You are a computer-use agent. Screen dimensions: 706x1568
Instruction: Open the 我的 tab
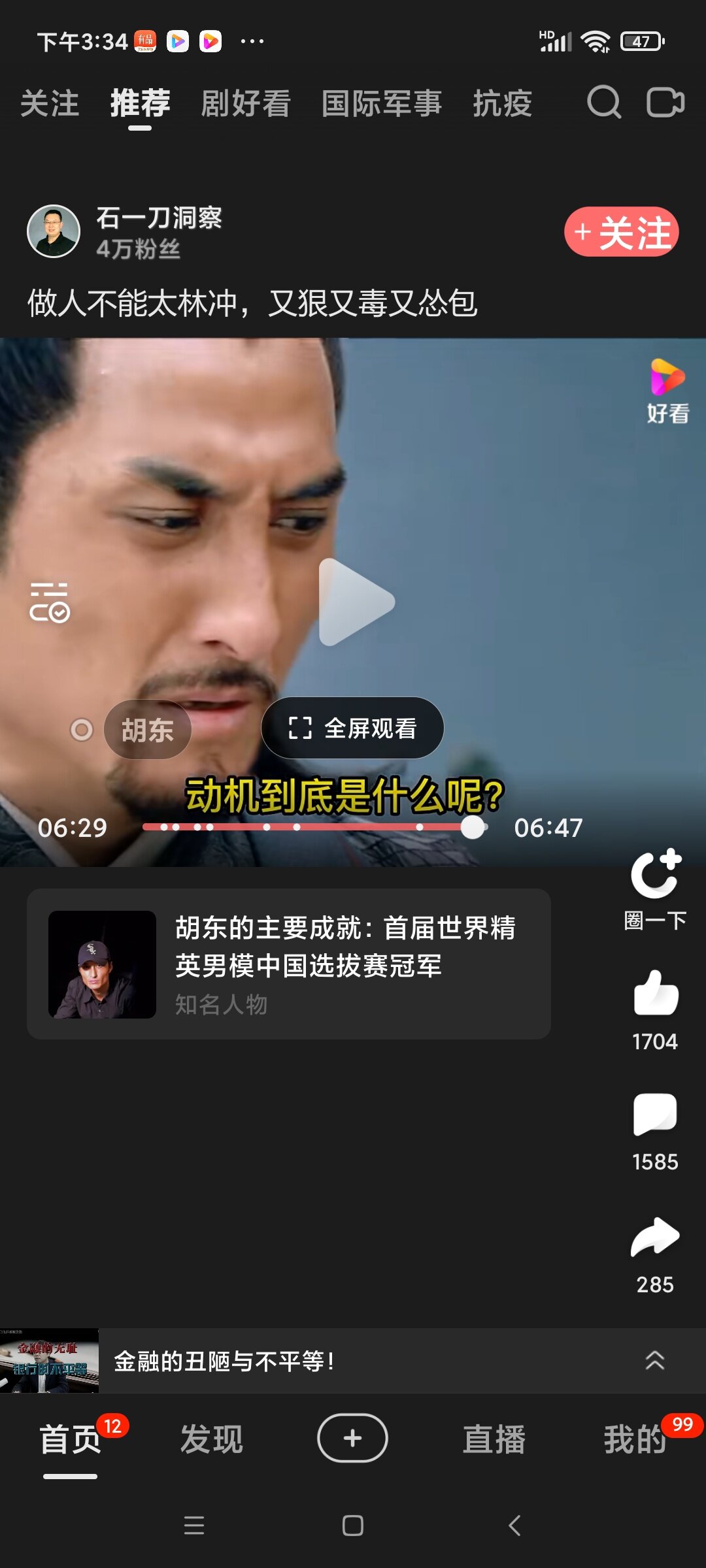click(x=635, y=1439)
